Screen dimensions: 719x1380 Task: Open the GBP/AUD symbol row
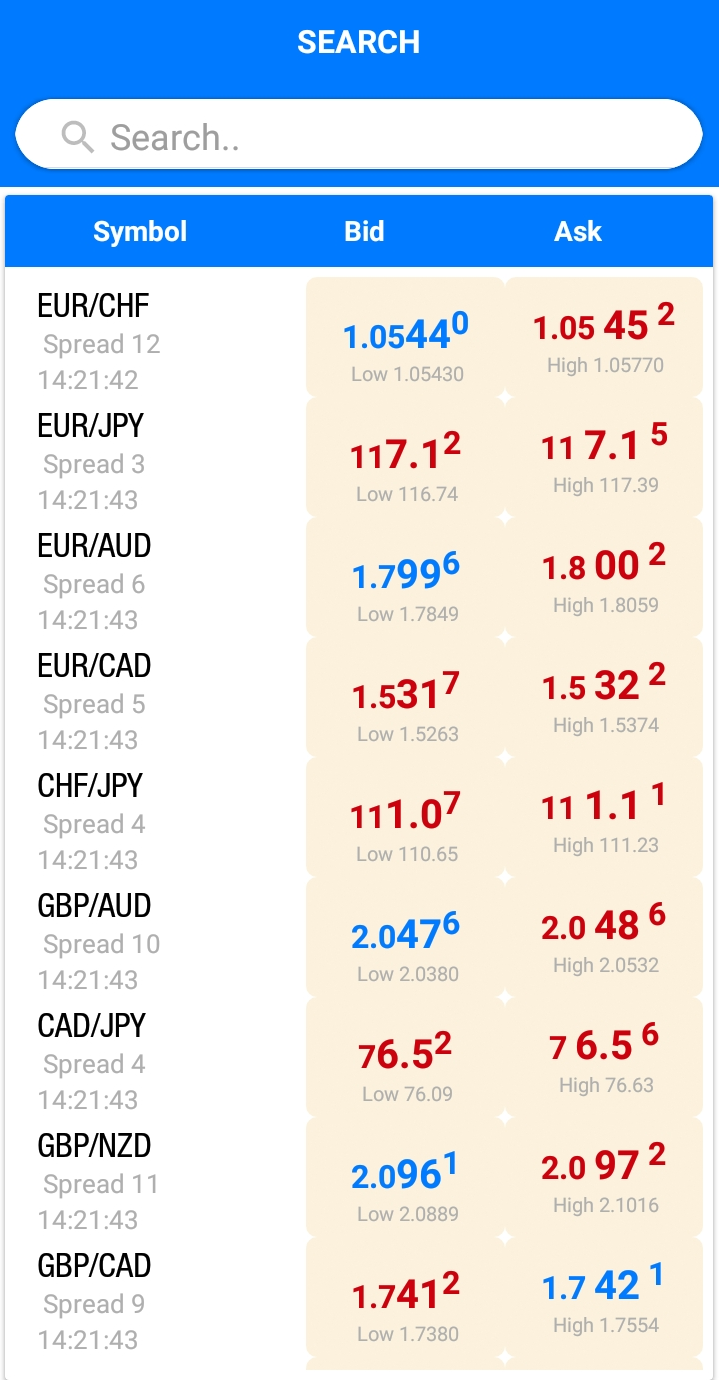pos(359,937)
